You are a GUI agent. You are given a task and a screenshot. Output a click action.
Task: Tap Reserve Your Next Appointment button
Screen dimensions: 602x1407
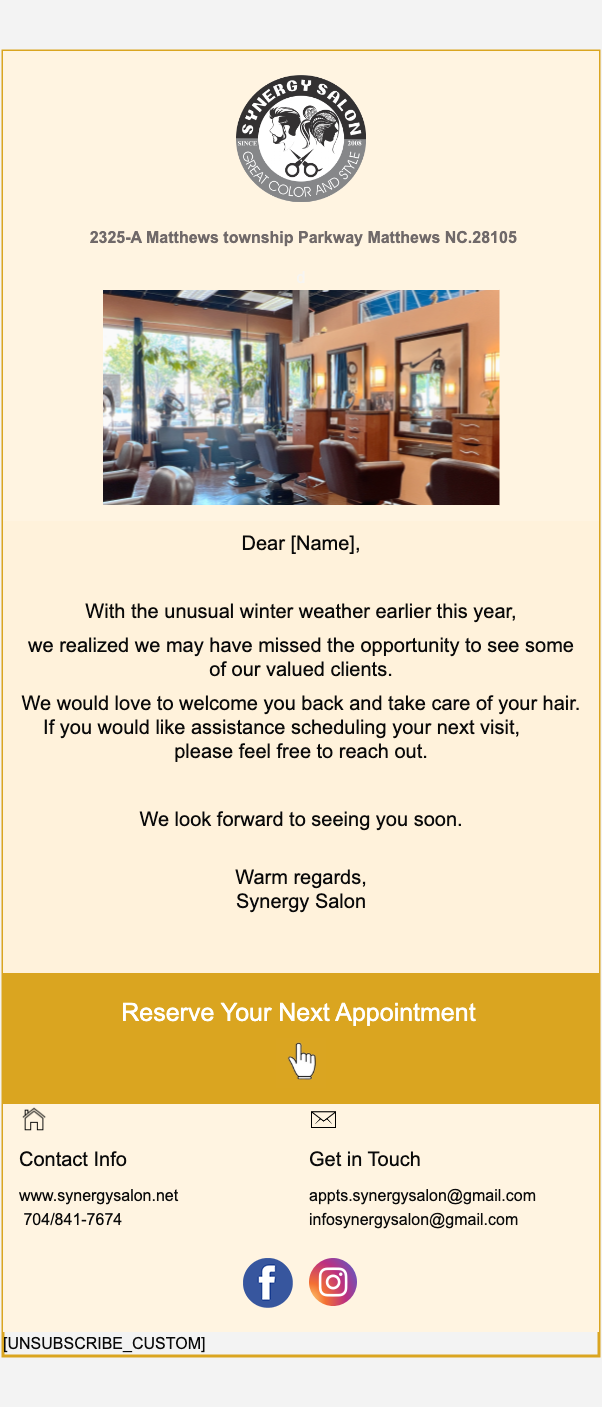(x=299, y=1013)
